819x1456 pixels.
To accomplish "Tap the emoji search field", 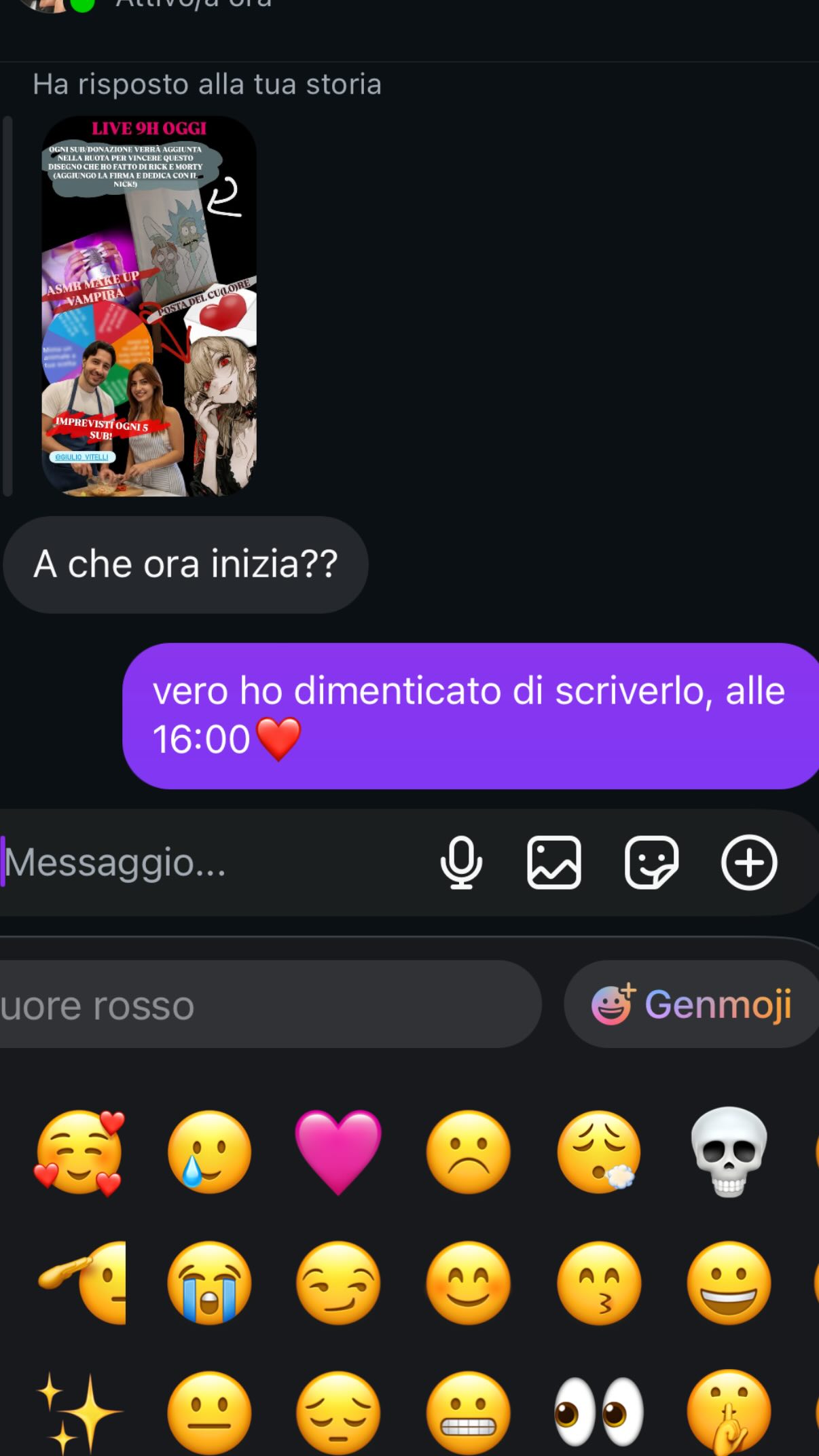I will click(265, 1005).
